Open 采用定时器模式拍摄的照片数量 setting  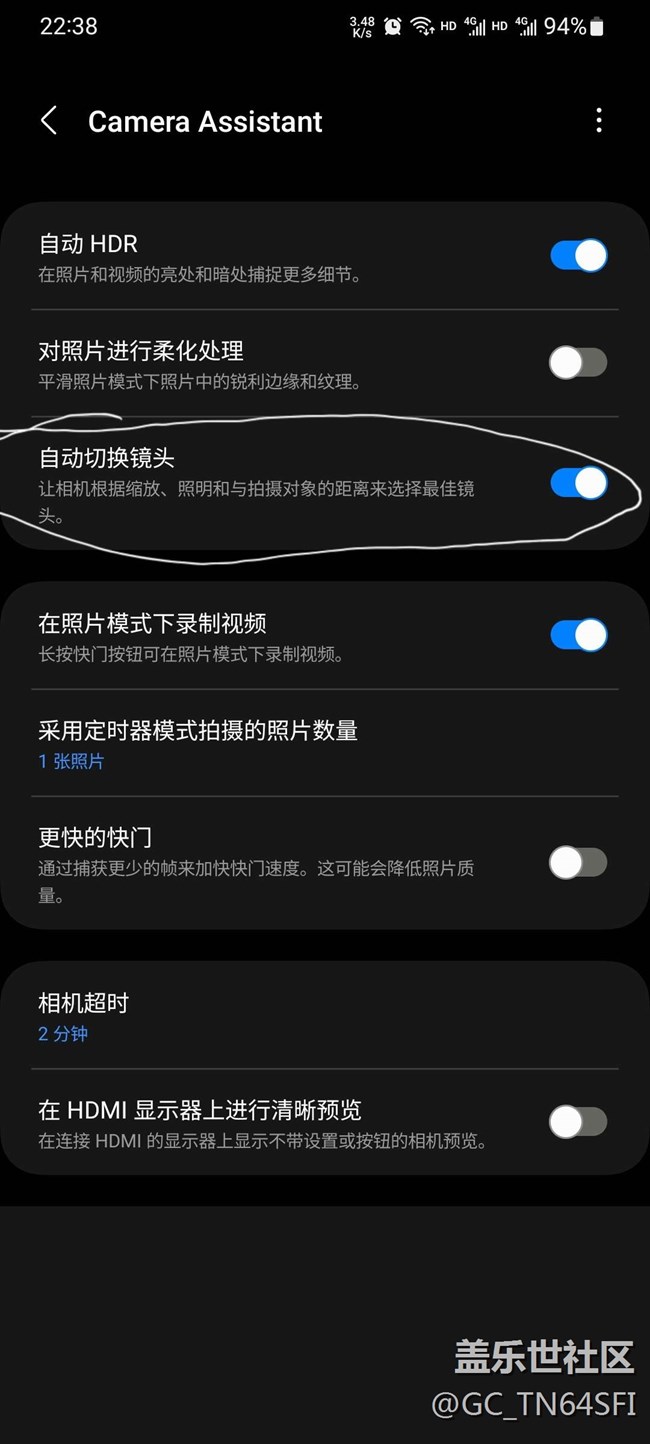[198, 743]
